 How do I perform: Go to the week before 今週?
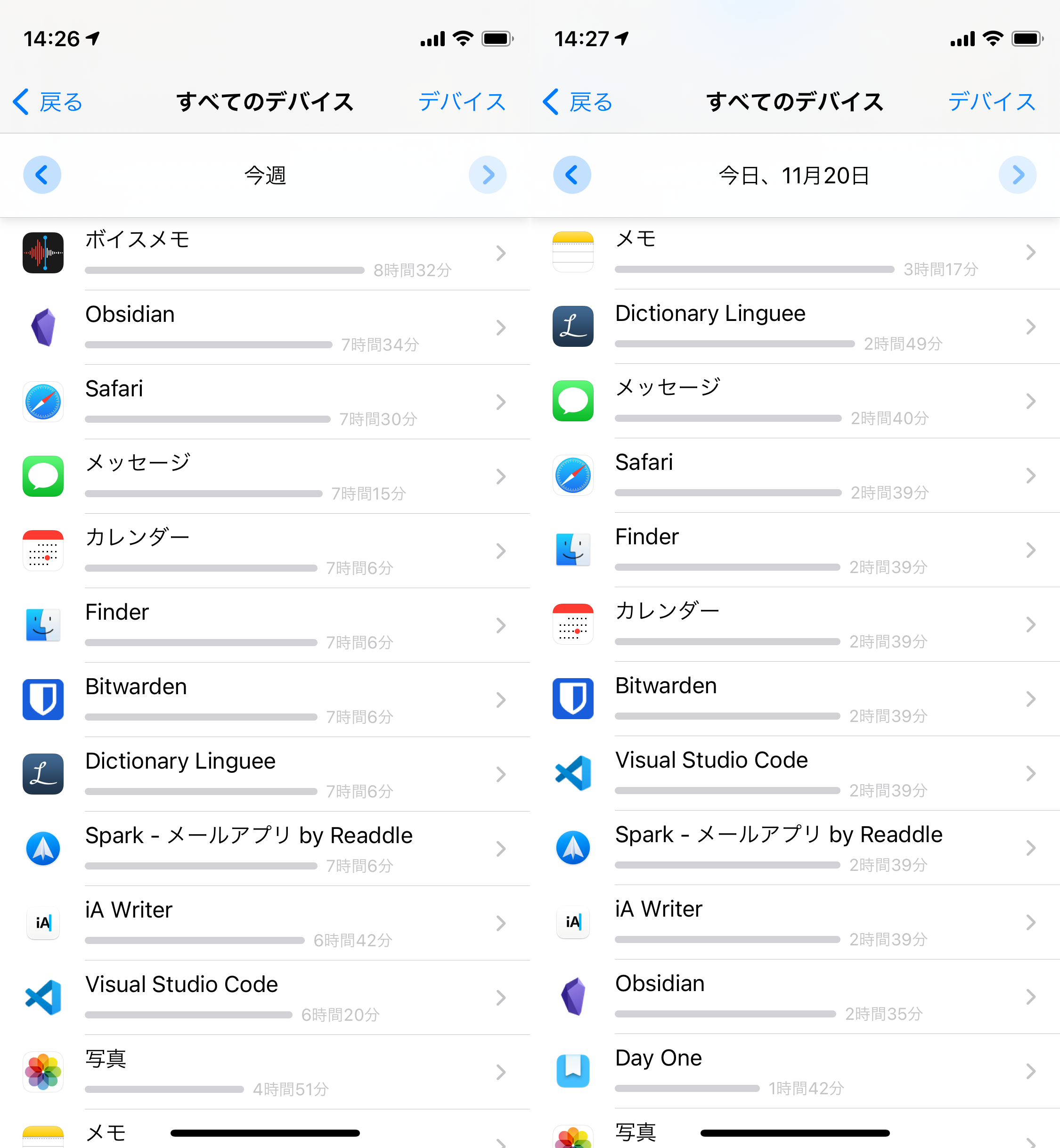pyautogui.click(x=42, y=175)
